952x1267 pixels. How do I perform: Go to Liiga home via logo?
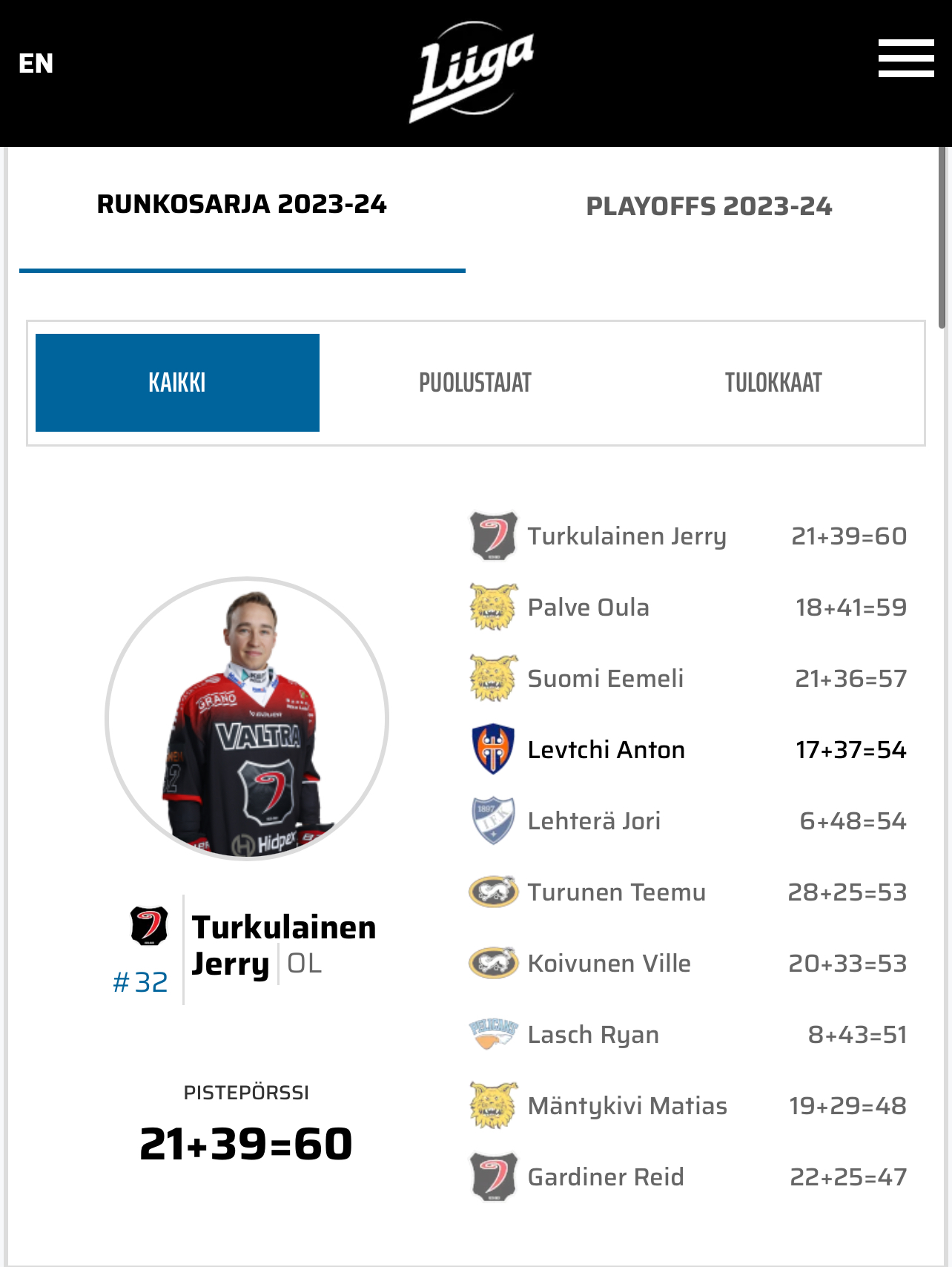click(x=472, y=72)
